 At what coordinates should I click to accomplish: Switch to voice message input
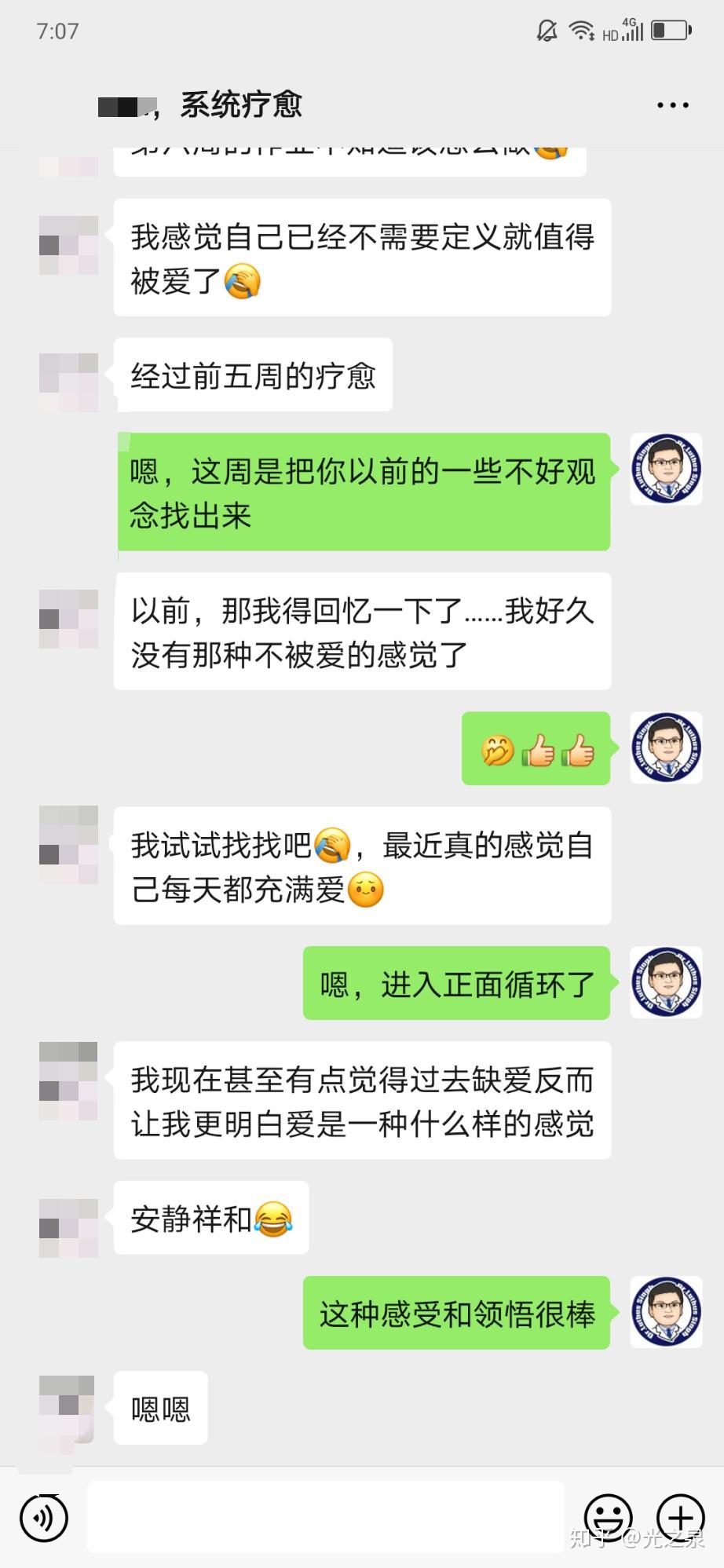[44, 1518]
